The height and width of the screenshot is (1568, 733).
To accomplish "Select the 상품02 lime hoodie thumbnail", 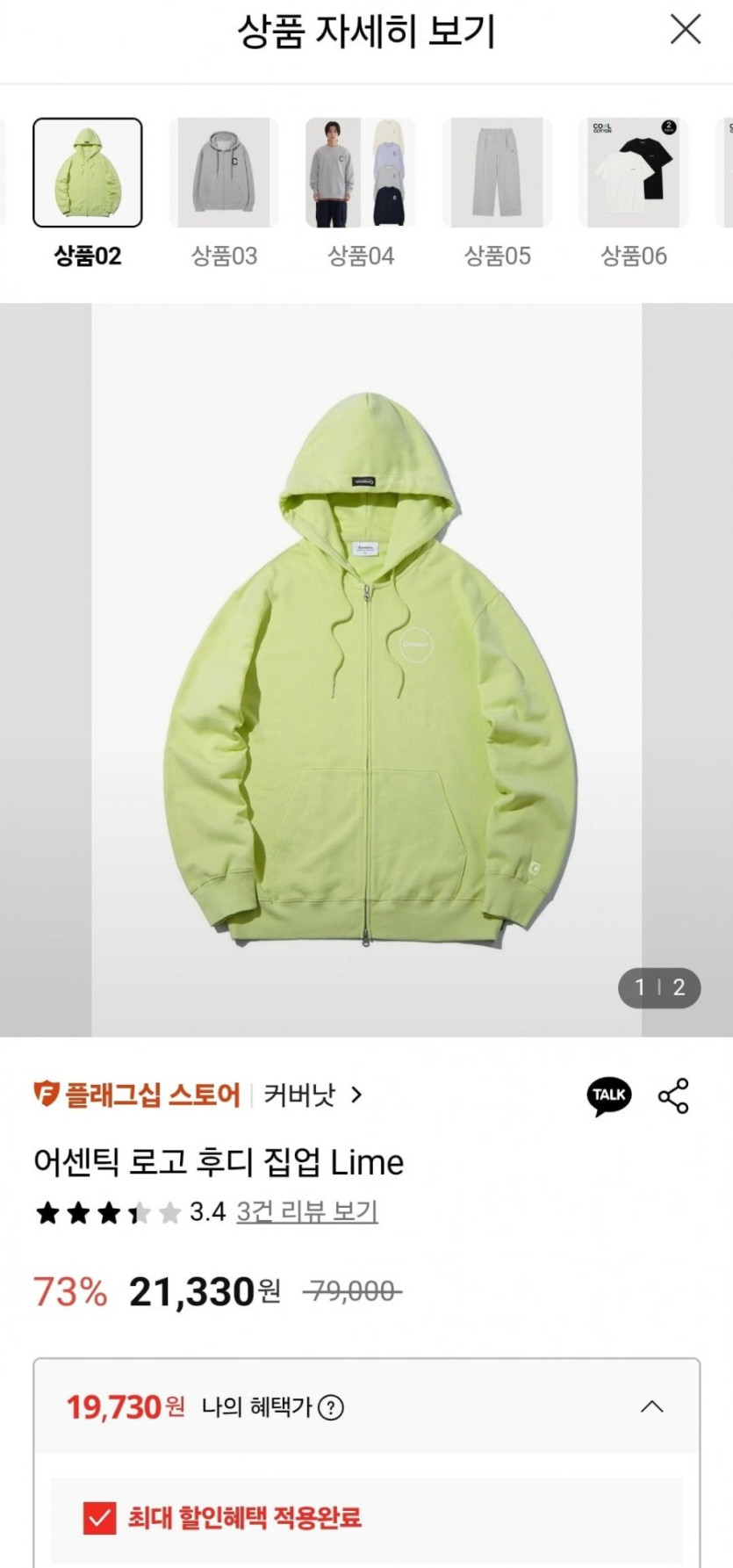I will (88, 172).
